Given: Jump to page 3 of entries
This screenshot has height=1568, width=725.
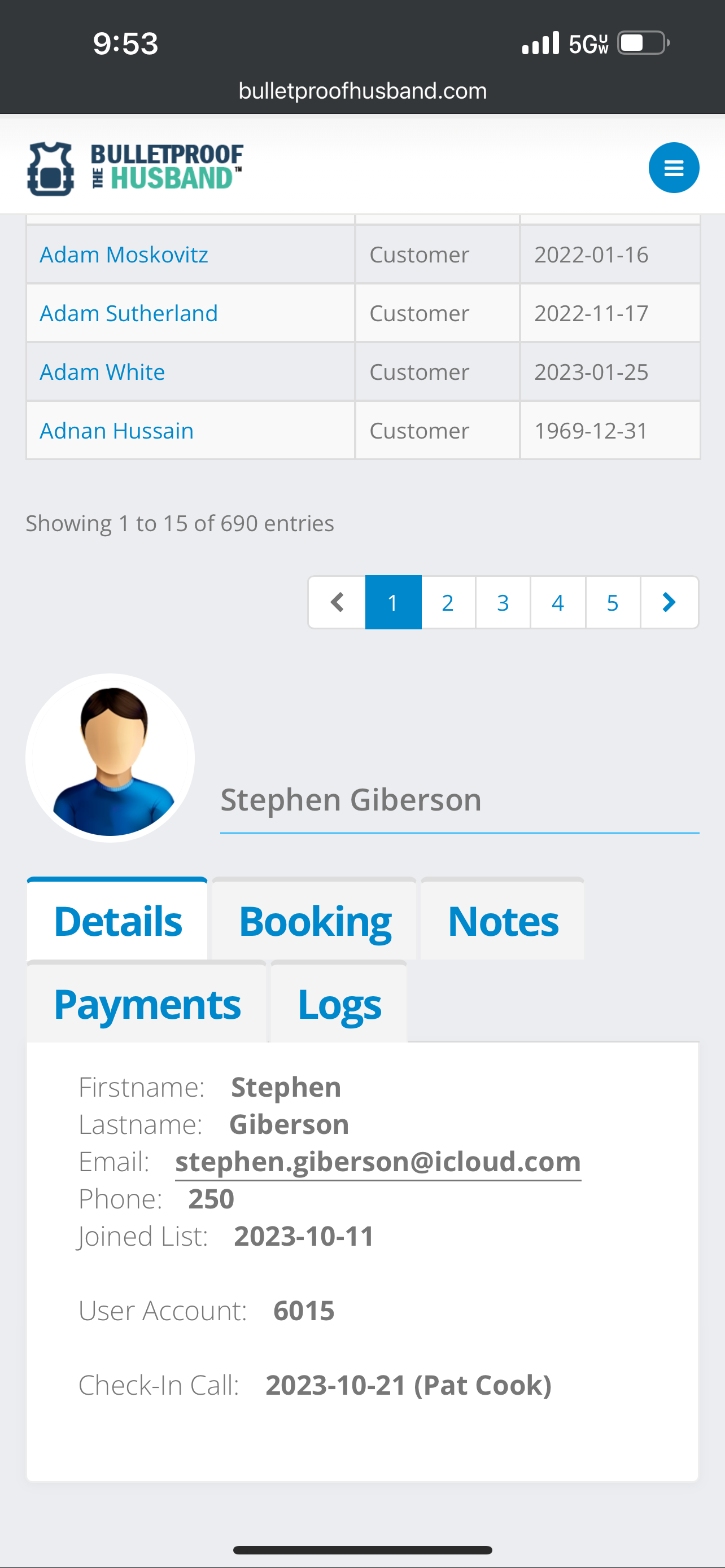Looking at the screenshot, I should click(502, 602).
